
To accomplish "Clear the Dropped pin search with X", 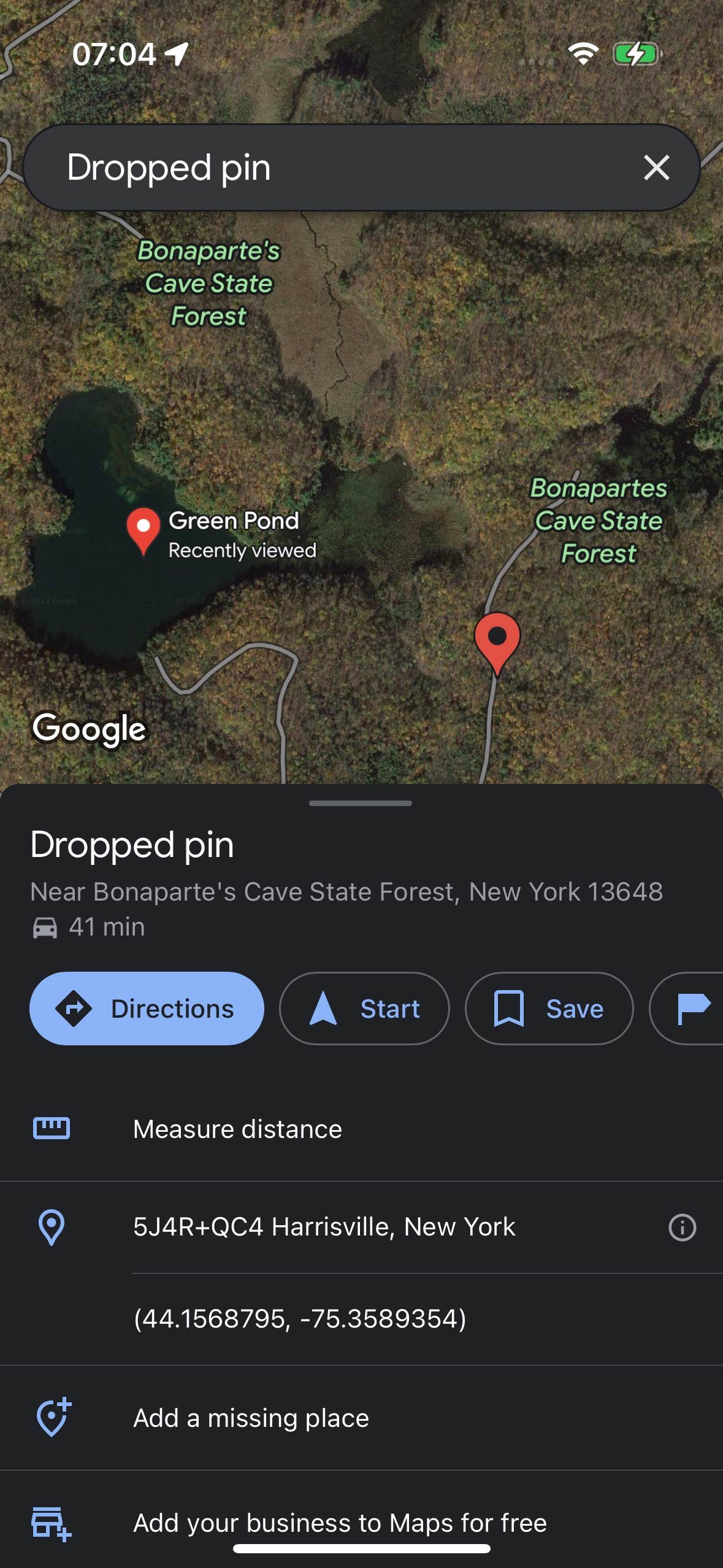I will (x=656, y=167).
